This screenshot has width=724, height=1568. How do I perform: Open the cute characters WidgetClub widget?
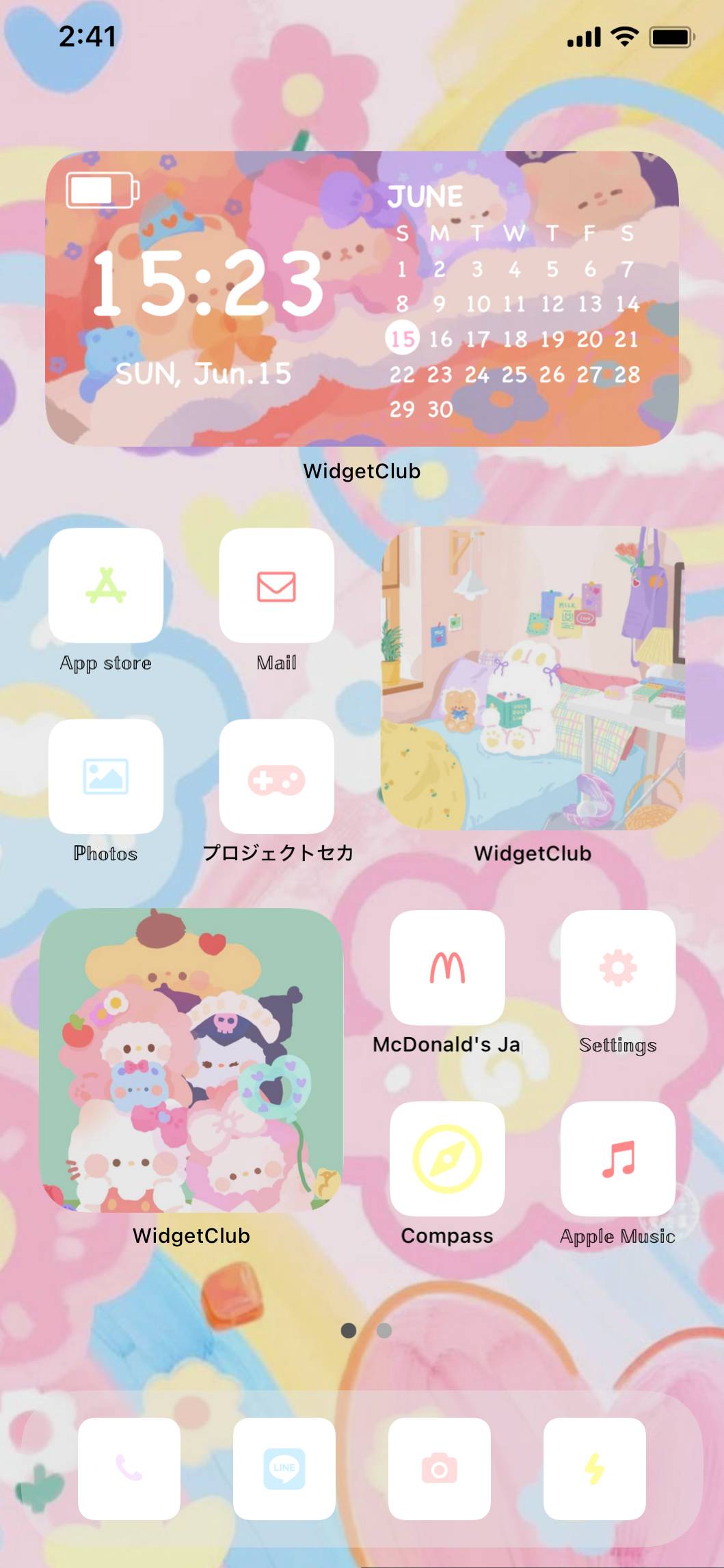point(191,1060)
